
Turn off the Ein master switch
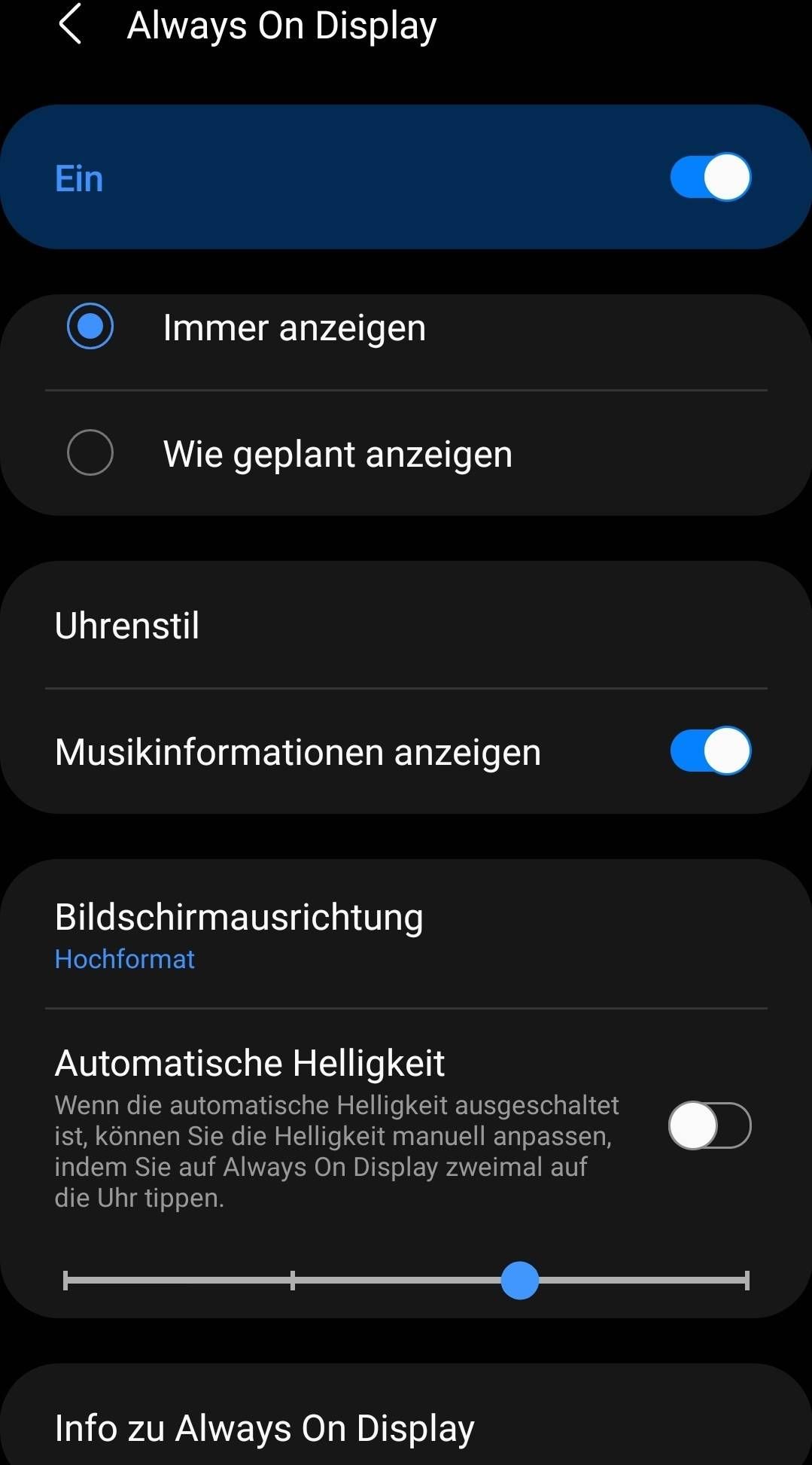[710, 178]
